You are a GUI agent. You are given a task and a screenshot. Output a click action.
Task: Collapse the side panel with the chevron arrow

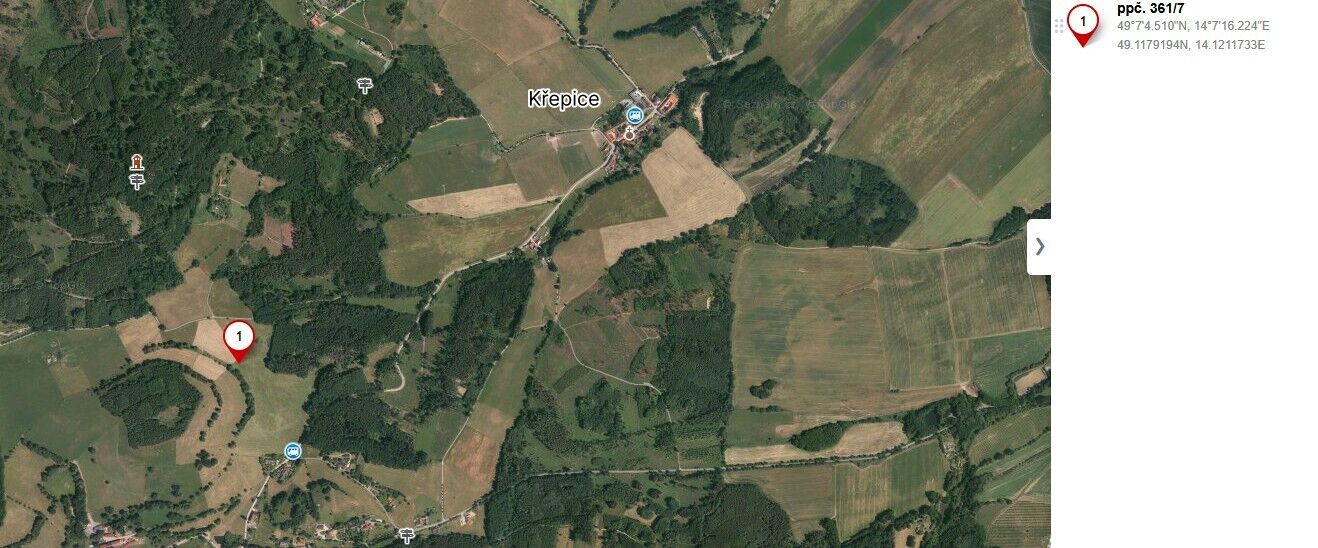(x=1039, y=247)
